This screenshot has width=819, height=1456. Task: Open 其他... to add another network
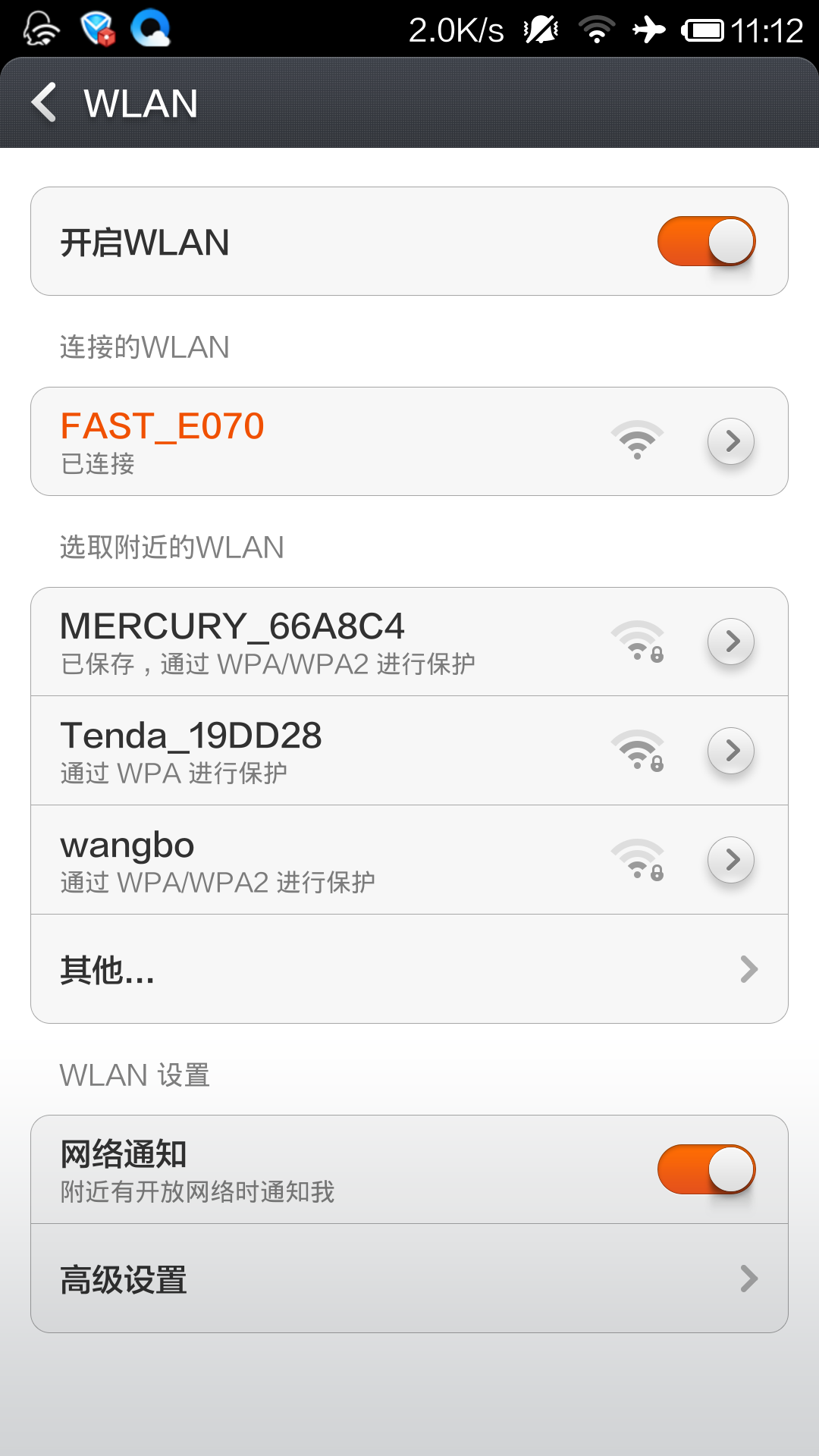coord(409,969)
